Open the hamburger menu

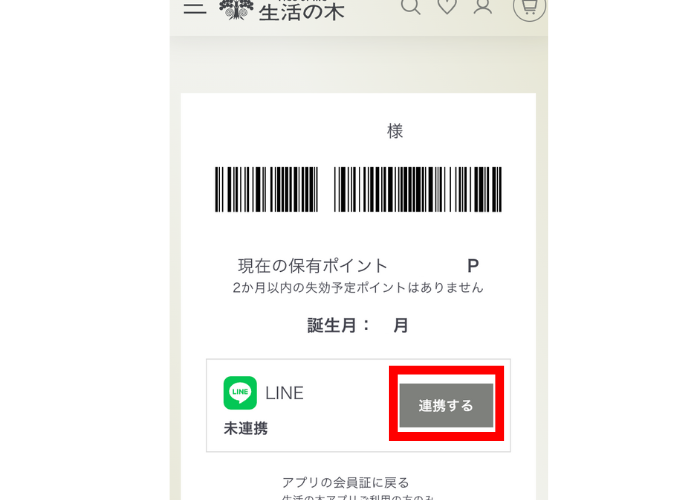(194, 6)
